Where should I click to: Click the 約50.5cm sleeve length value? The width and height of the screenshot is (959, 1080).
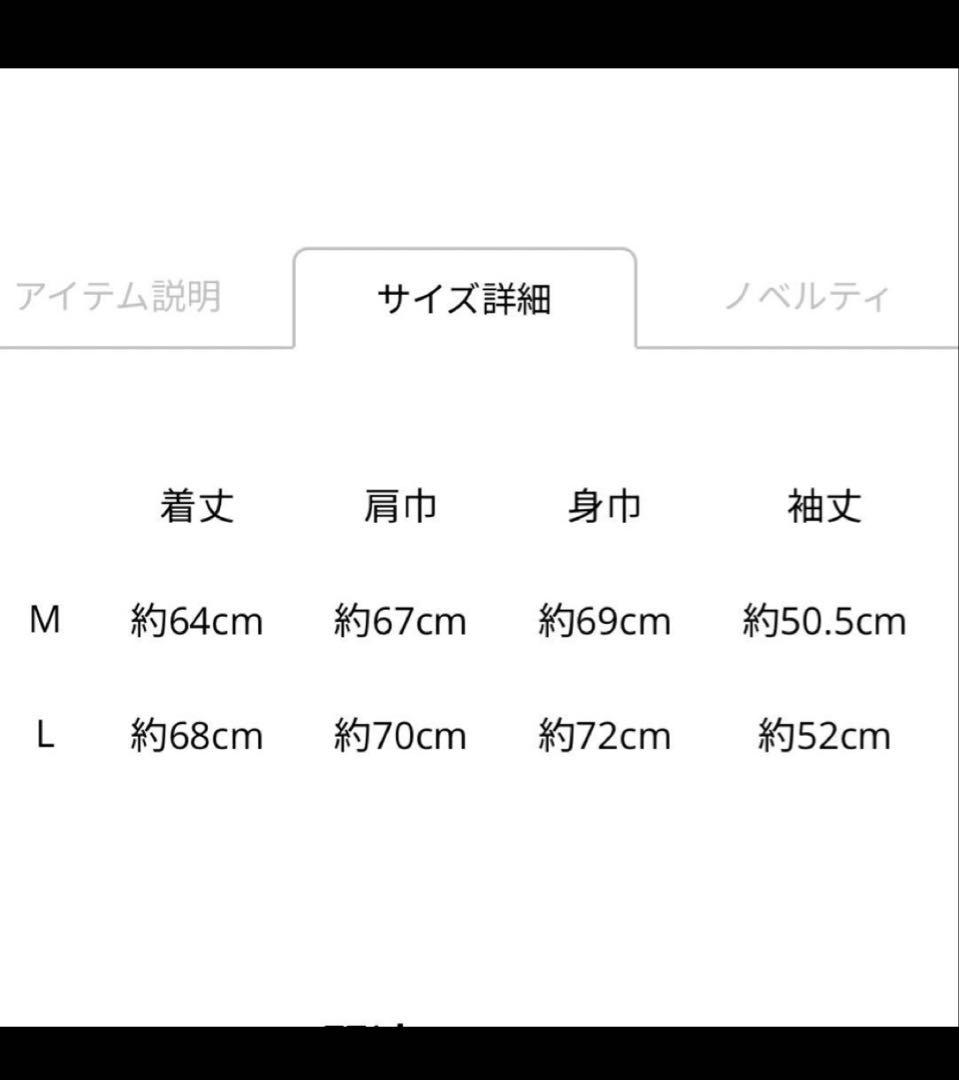(823, 620)
